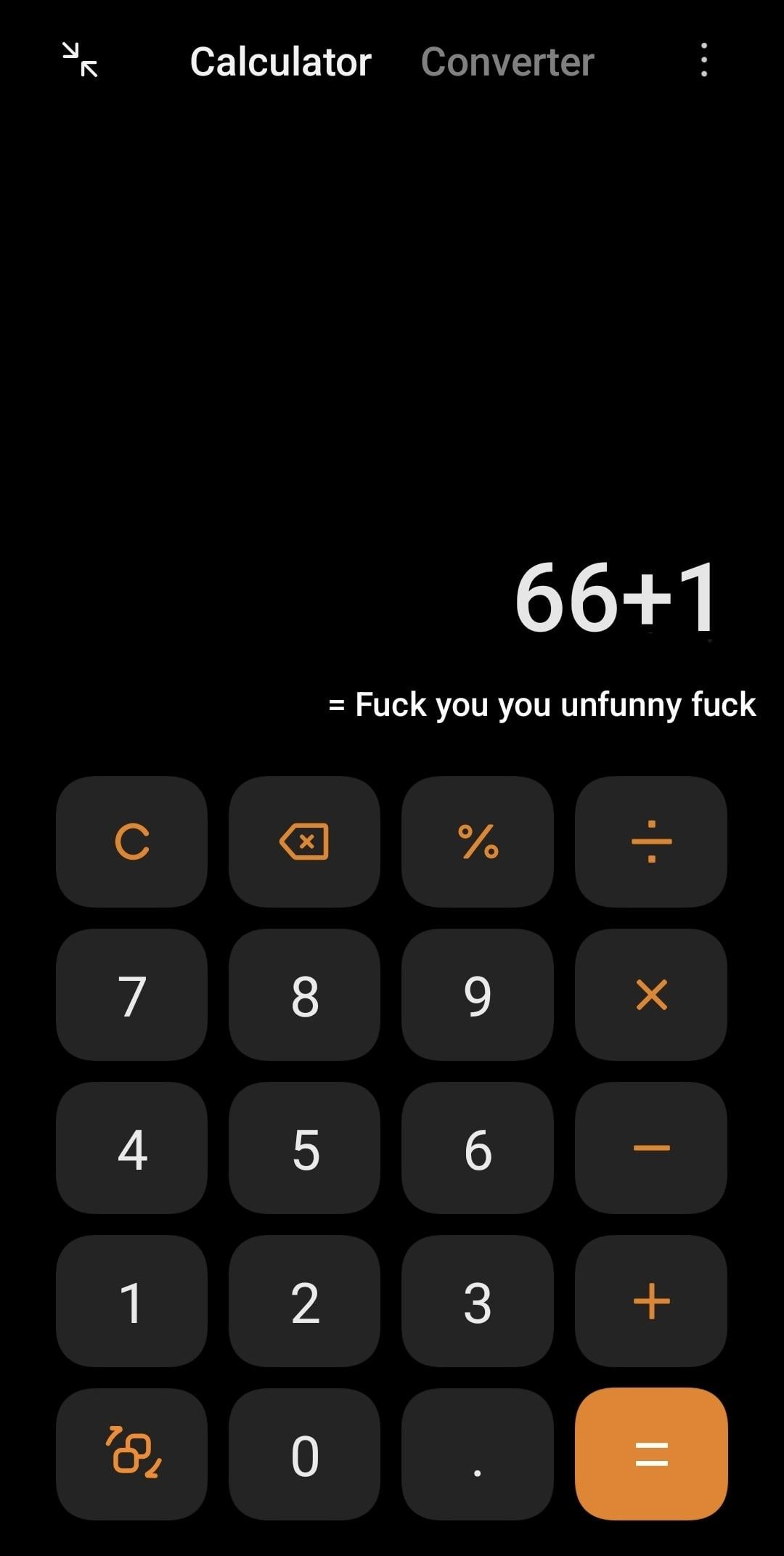784x1556 pixels.
Task: Choose the multiplication operator
Action: click(x=651, y=995)
